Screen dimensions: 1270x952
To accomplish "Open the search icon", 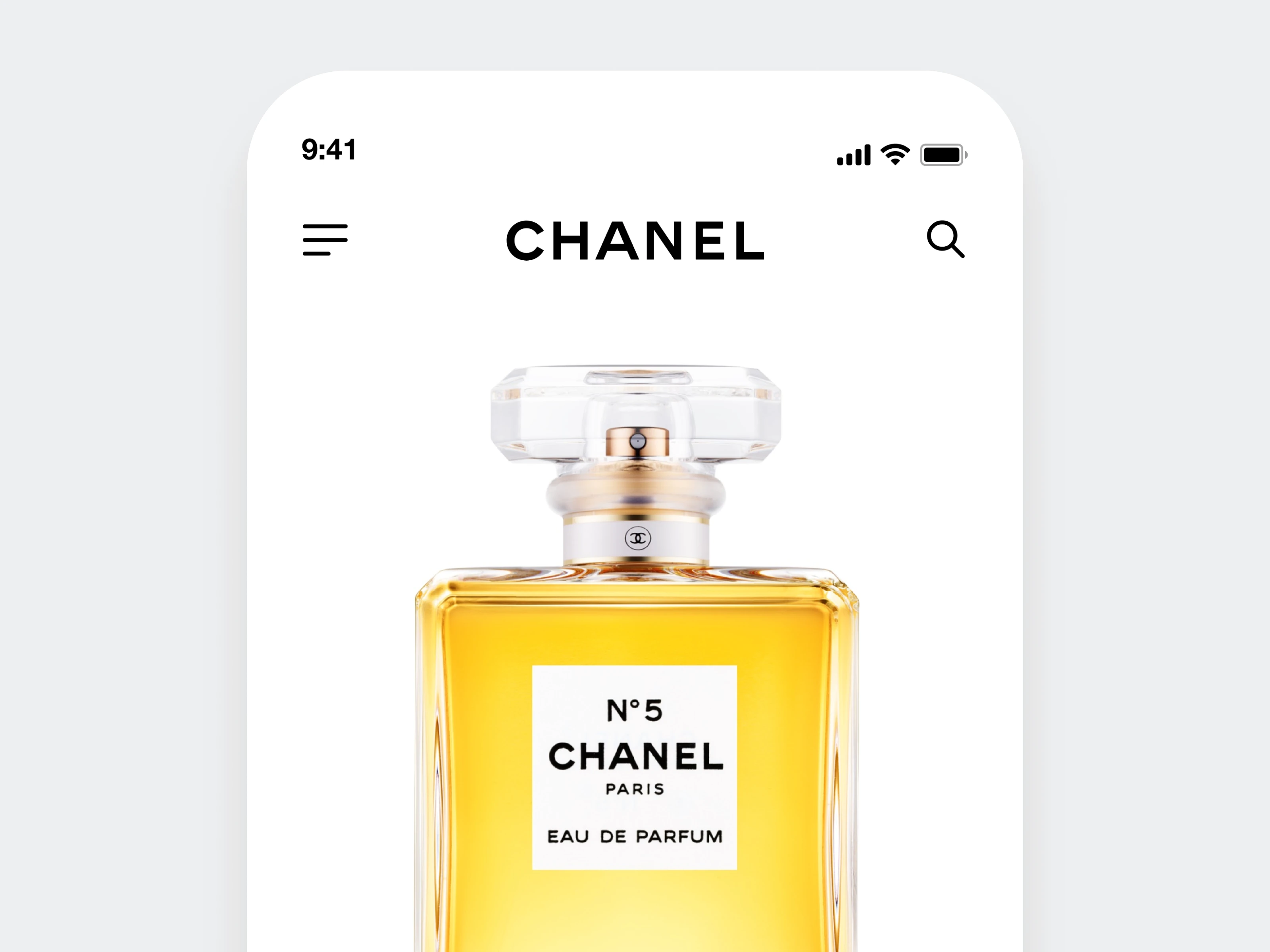I will click(x=945, y=239).
